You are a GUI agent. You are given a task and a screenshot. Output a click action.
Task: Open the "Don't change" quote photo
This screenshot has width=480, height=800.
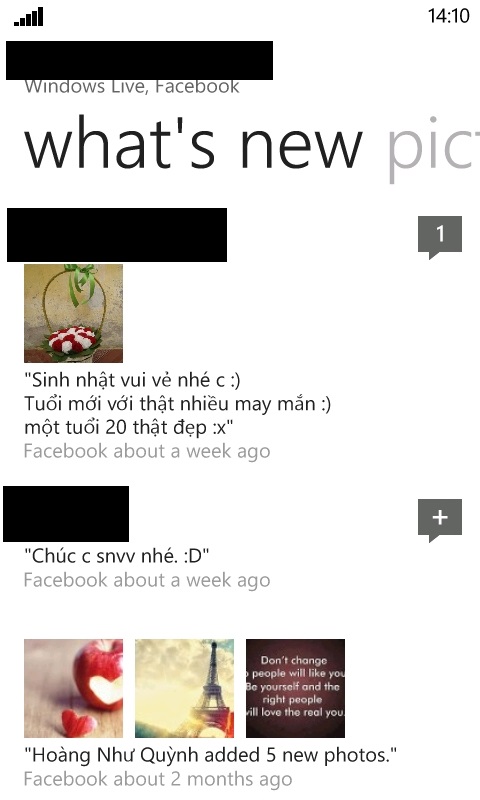coord(295,688)
